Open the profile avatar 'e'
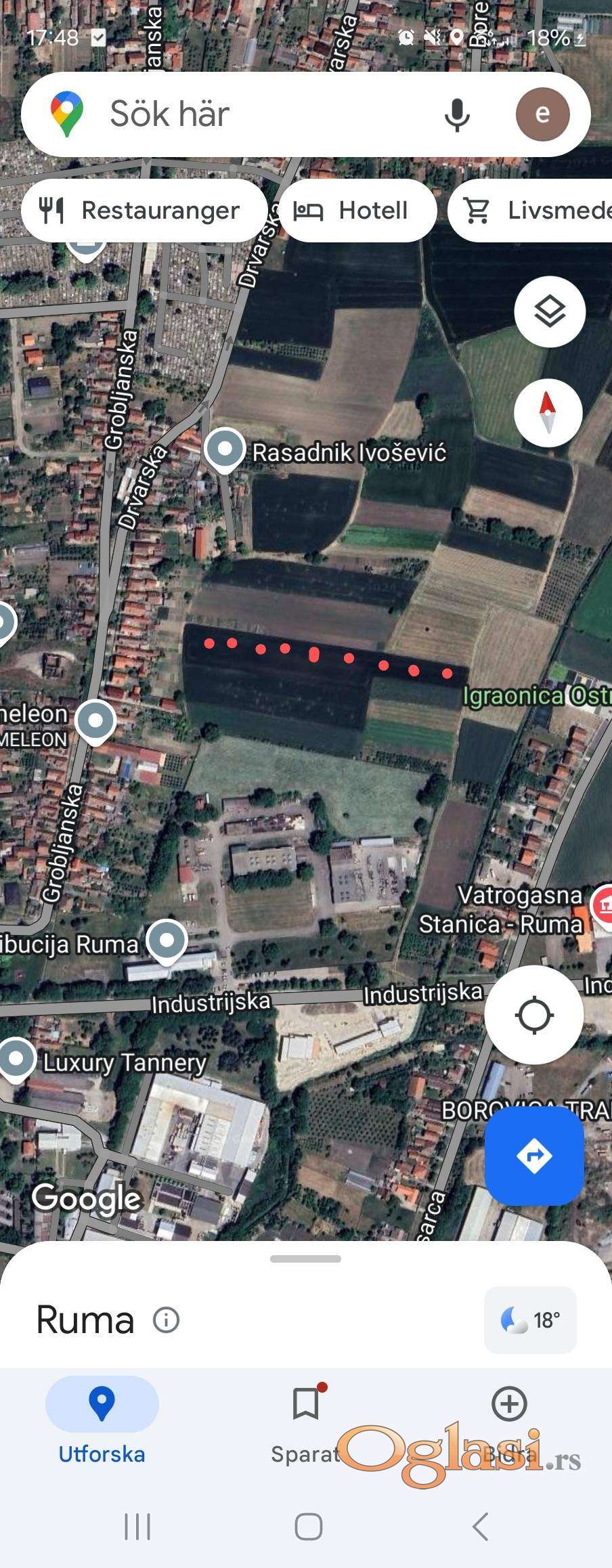This screenshot has height=1568, width=612. [x=542, y=114]
